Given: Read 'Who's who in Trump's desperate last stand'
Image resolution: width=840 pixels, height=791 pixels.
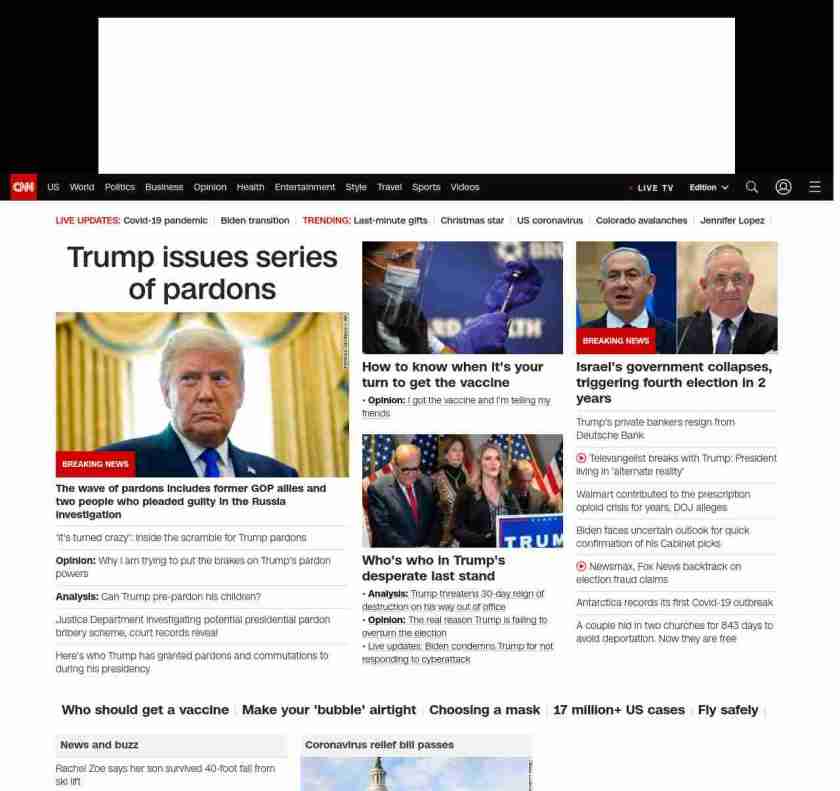Looking at the screenshot, I should (433, 568).
